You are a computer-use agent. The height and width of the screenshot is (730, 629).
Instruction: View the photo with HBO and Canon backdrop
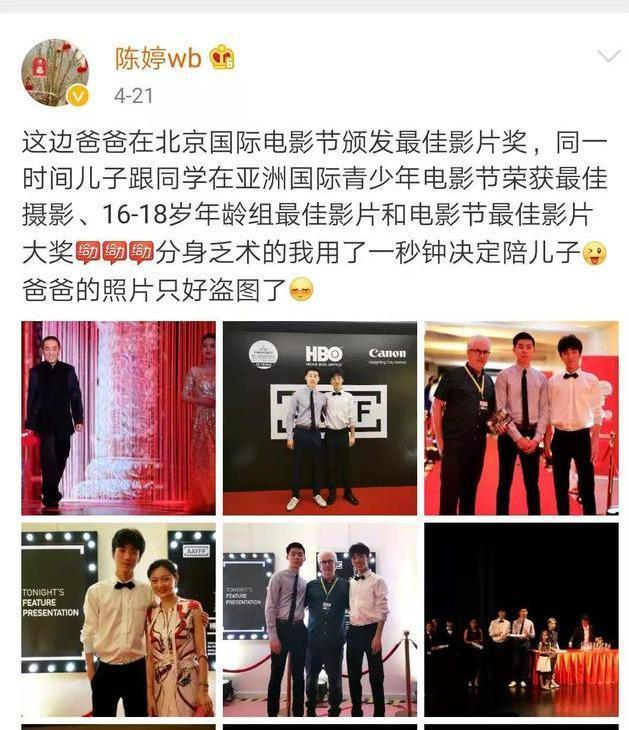320,417
